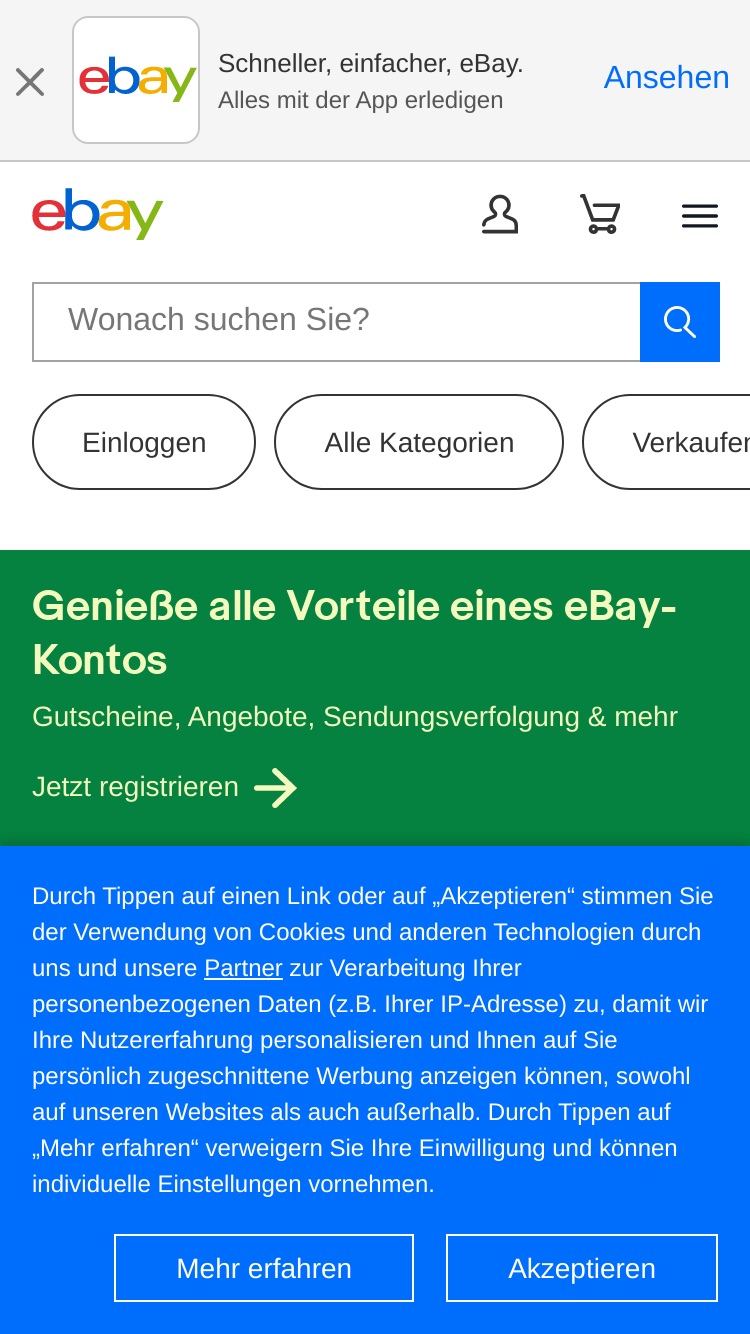
Task: Go to eBay home via header logo
Action: coord(97,214)
